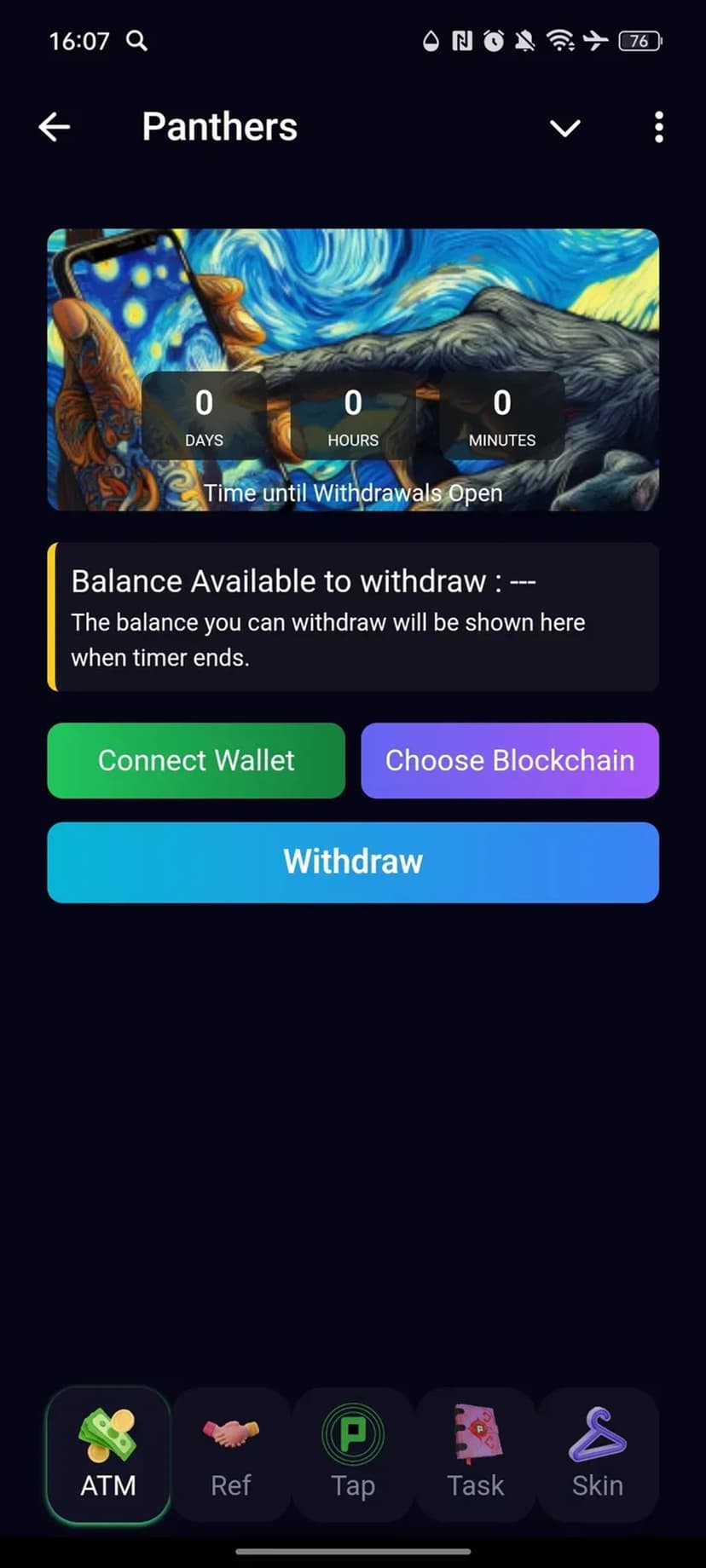This screenshot has width=706, height=1568.
Task: Switch to the Task tab
Action: (x=476, y=1454)
